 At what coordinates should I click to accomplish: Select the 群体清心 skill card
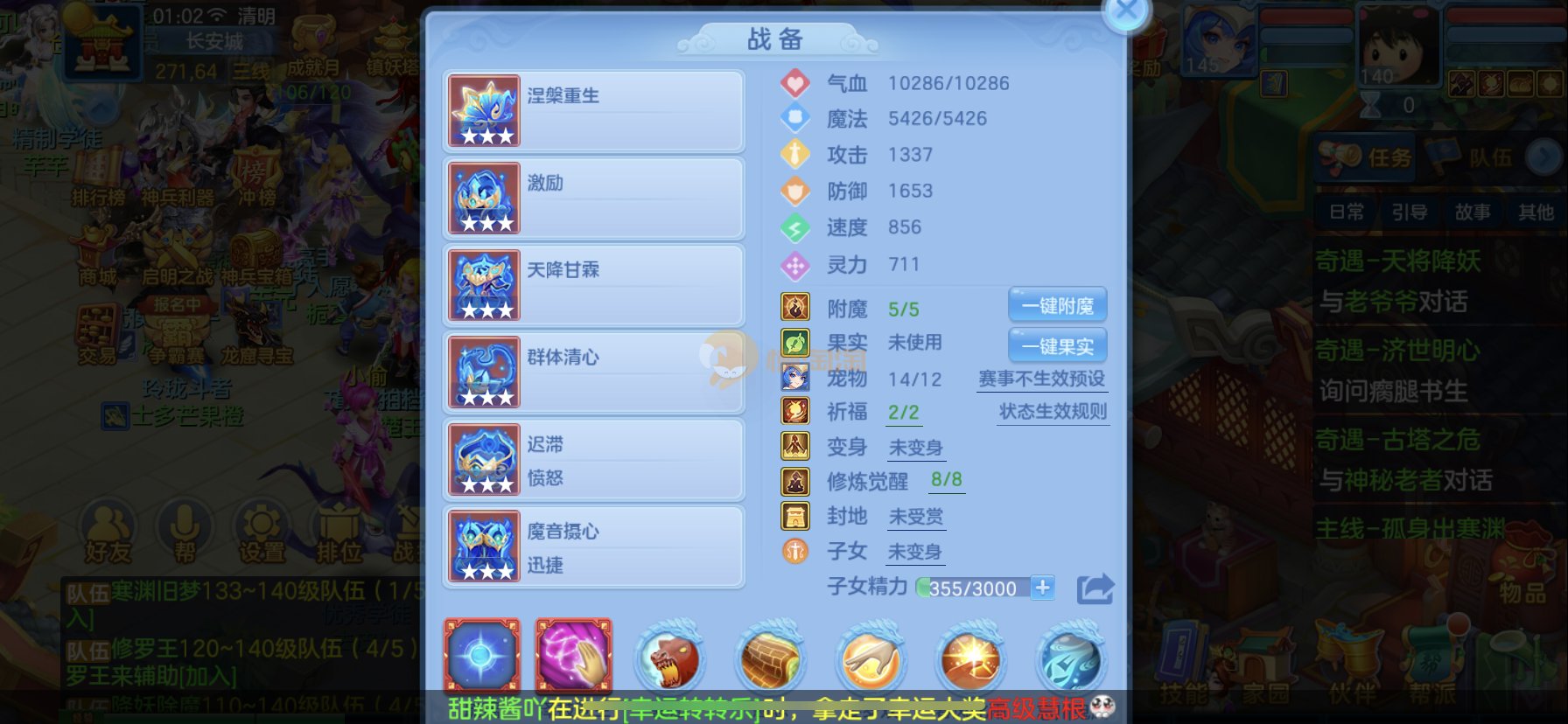pyautogui.click(x=593, y=373)
